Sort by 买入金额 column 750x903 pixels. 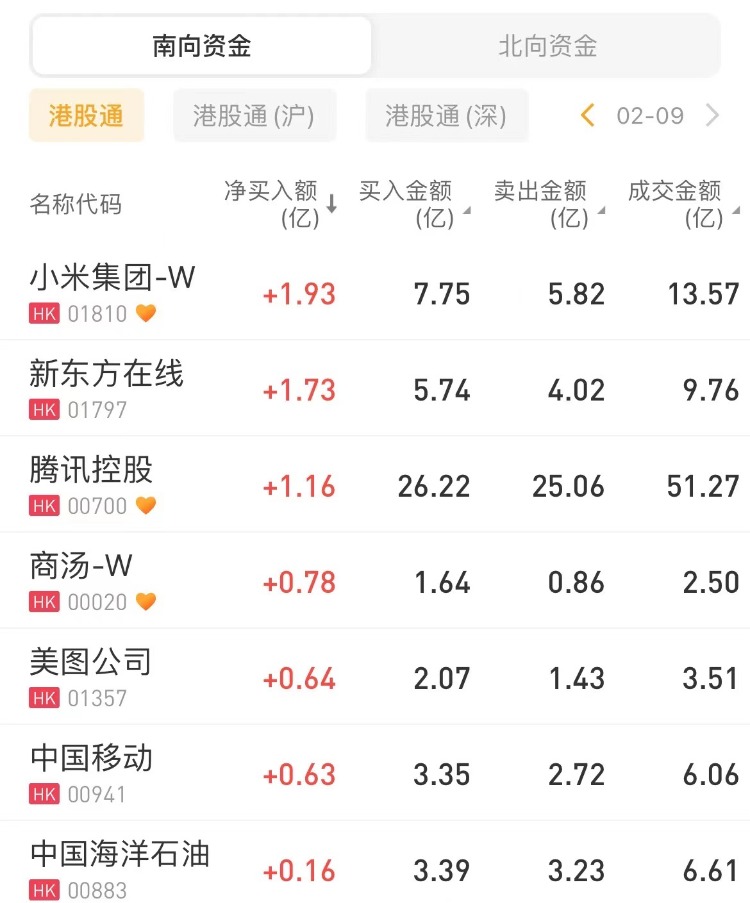[x=413, y=203]
